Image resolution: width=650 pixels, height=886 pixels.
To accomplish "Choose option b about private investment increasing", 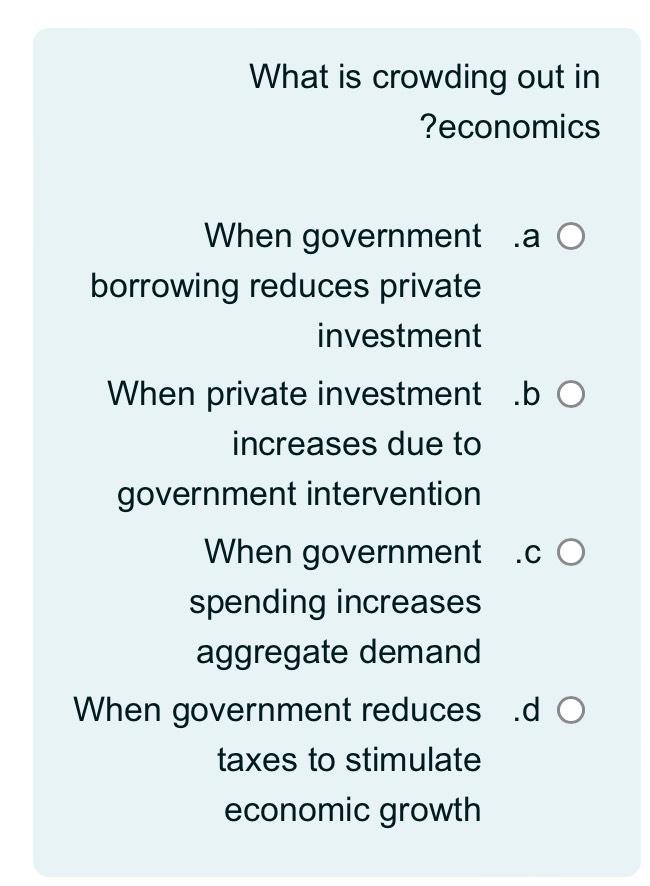I will tap(571, 395).
